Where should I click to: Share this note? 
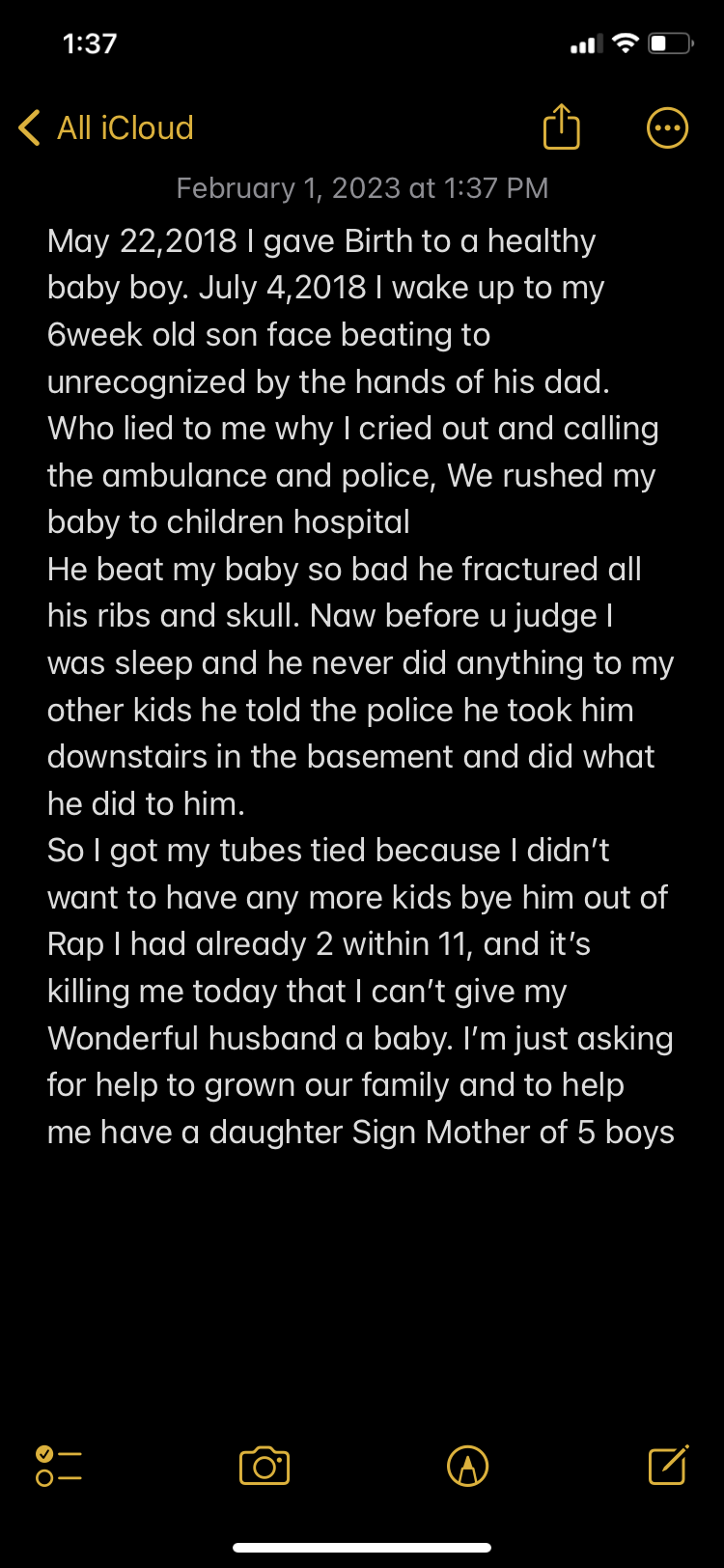(561, 127)
